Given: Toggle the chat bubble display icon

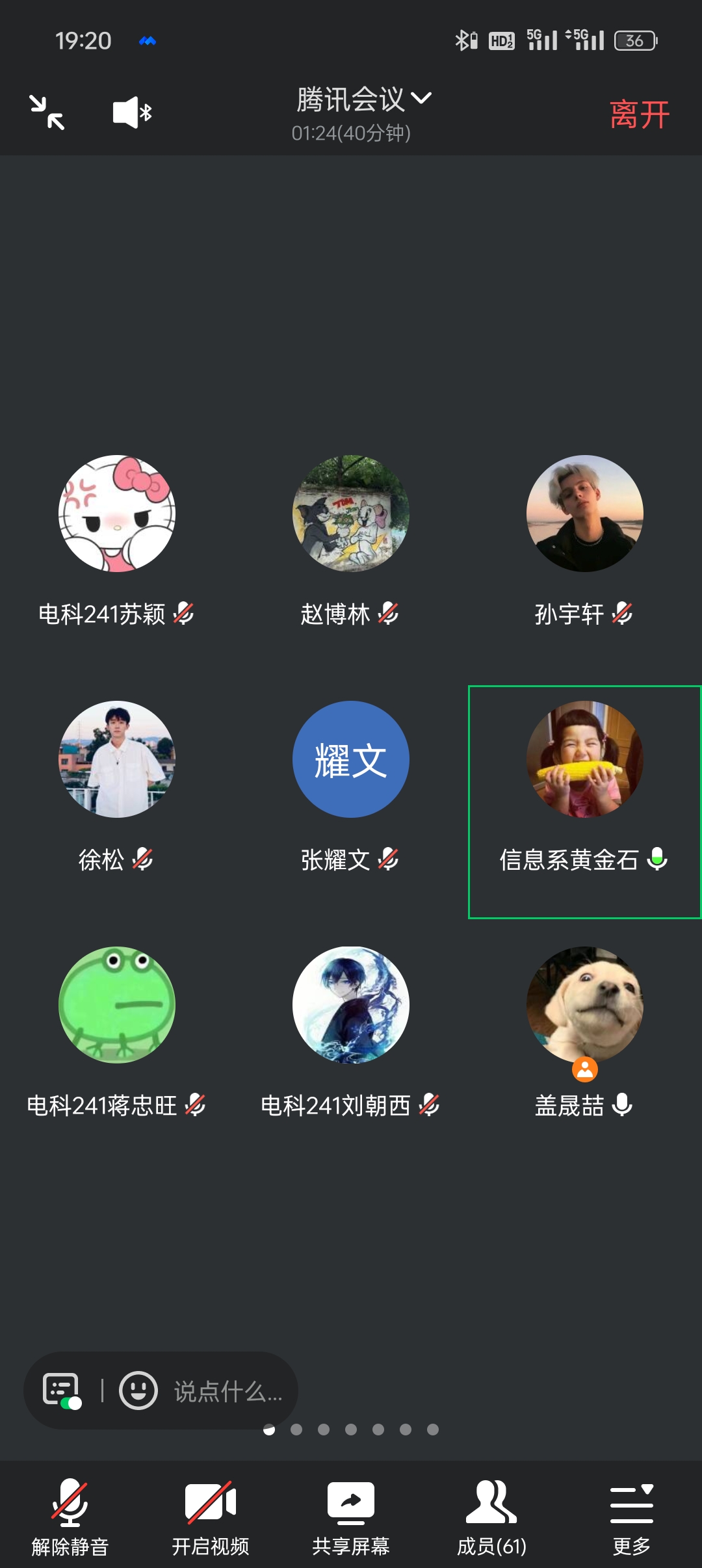Looking at the screenshot, I should [x=62, y=1391].
